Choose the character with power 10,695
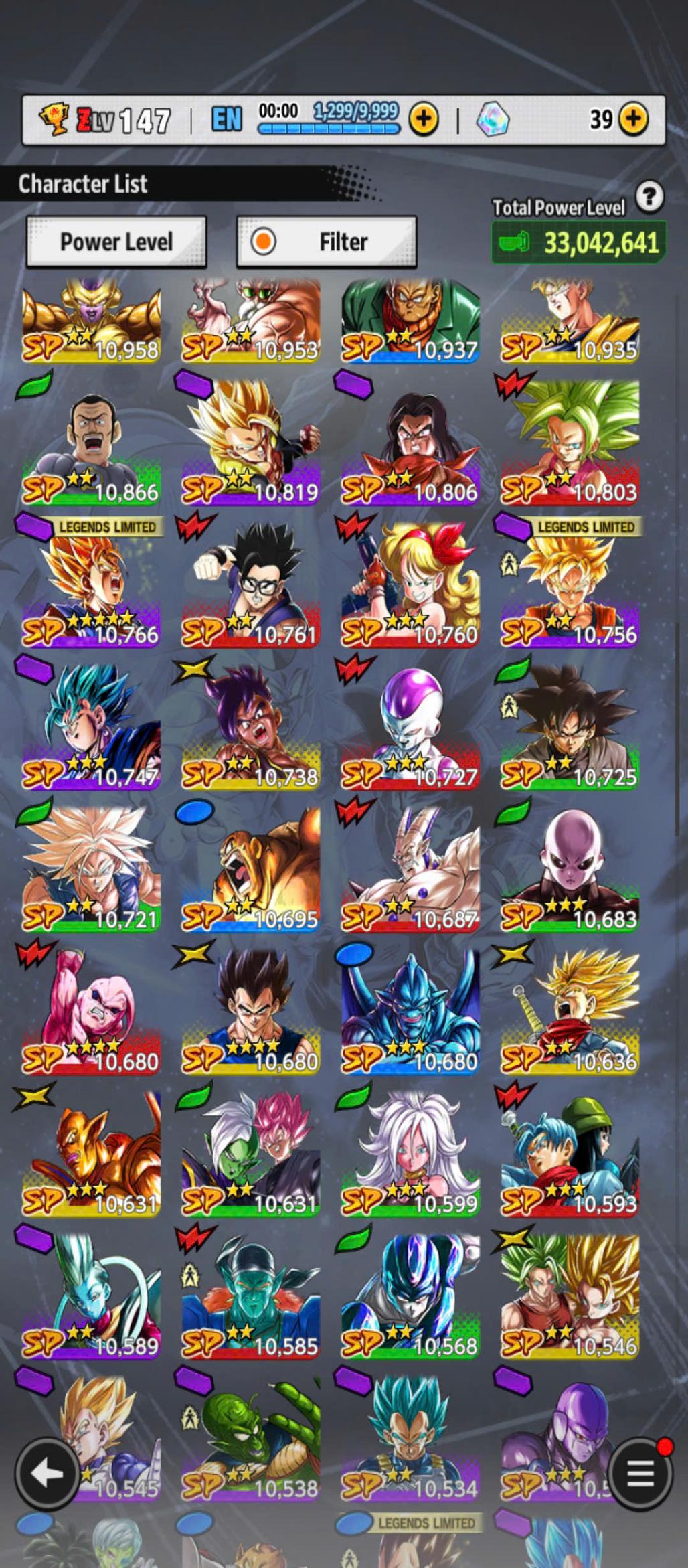The width and height of the screenshot is (688, 1568). point(251,872)
